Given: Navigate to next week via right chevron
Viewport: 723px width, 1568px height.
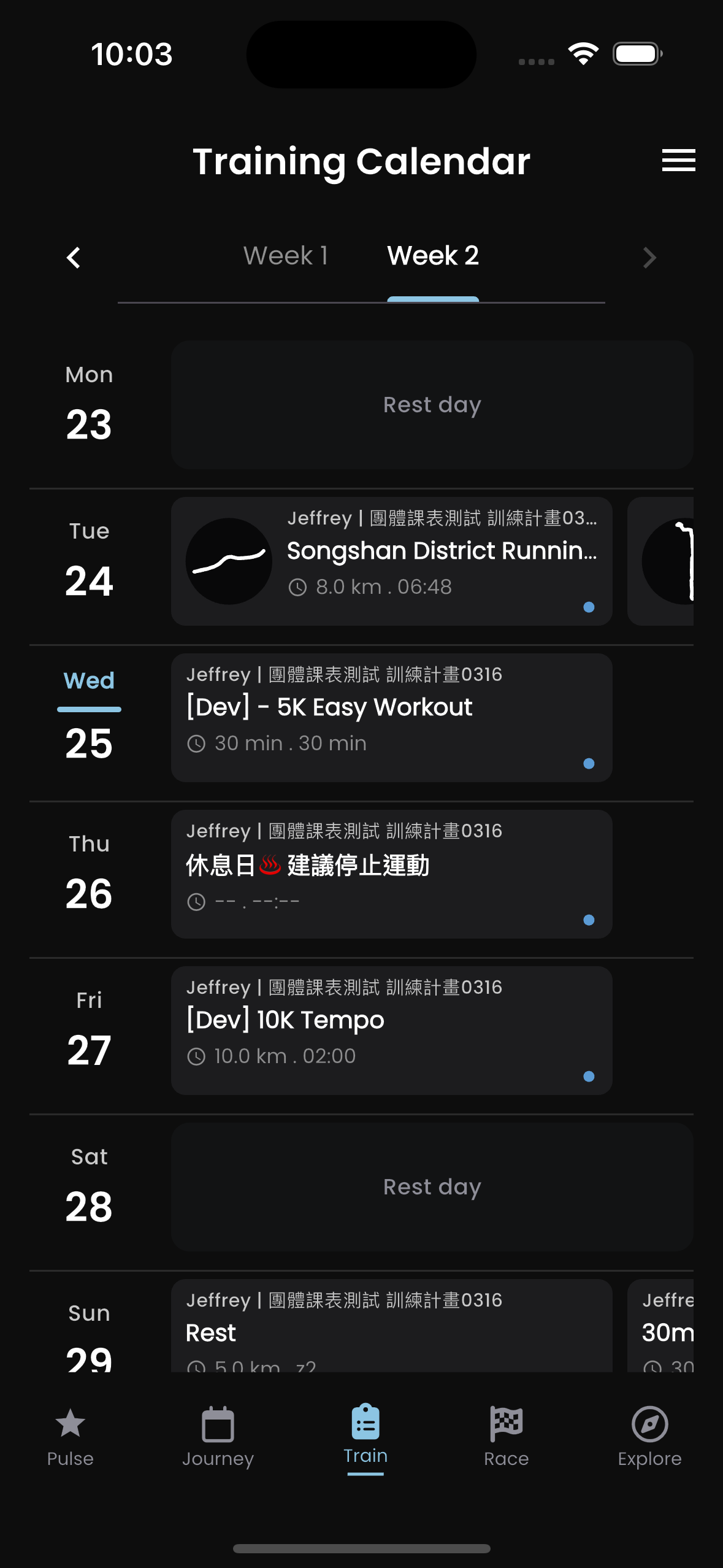Looking at the screenshot, I should [649, 257].
